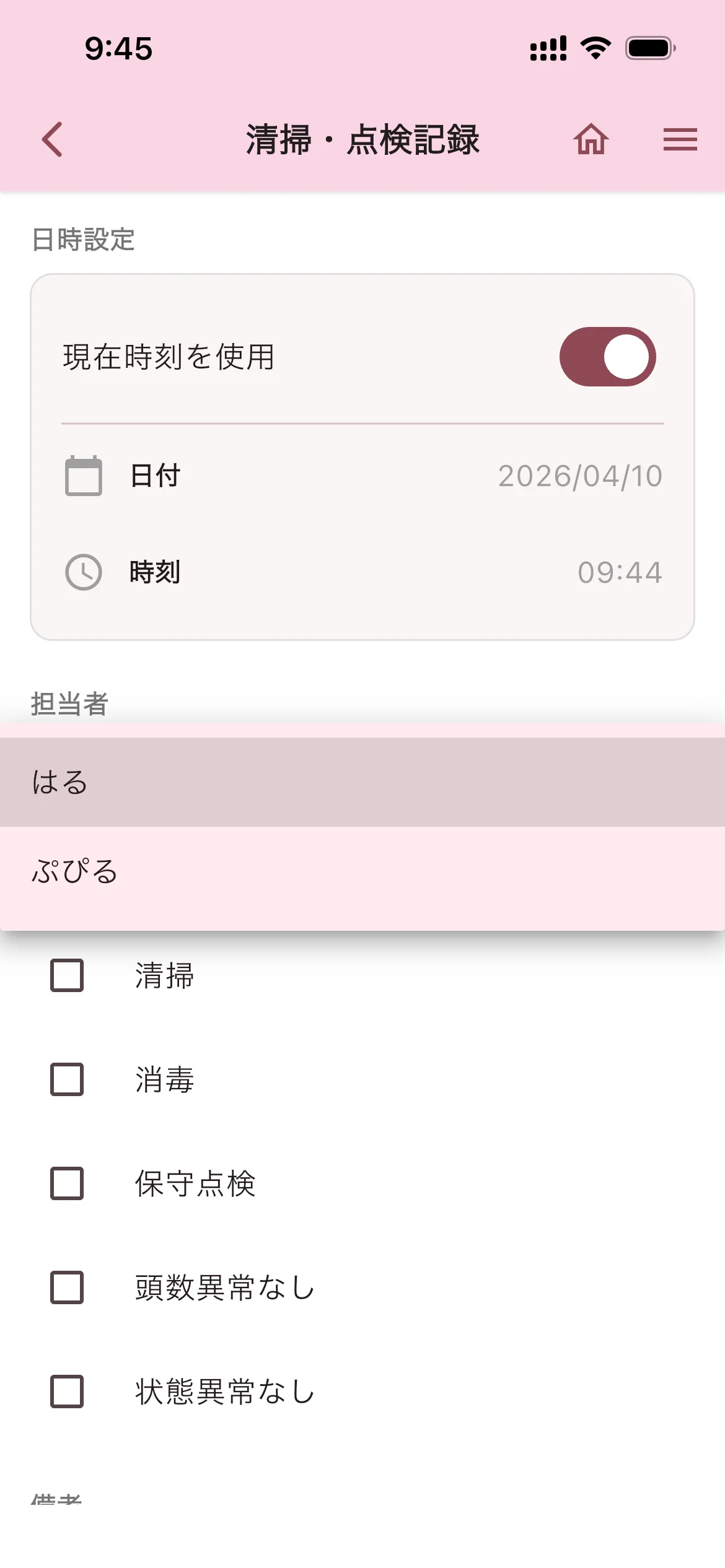Tap the 清掃・点検記録 title
Image resolution: width=725 pixels, height=1568 pixels.
coord(362,139)
